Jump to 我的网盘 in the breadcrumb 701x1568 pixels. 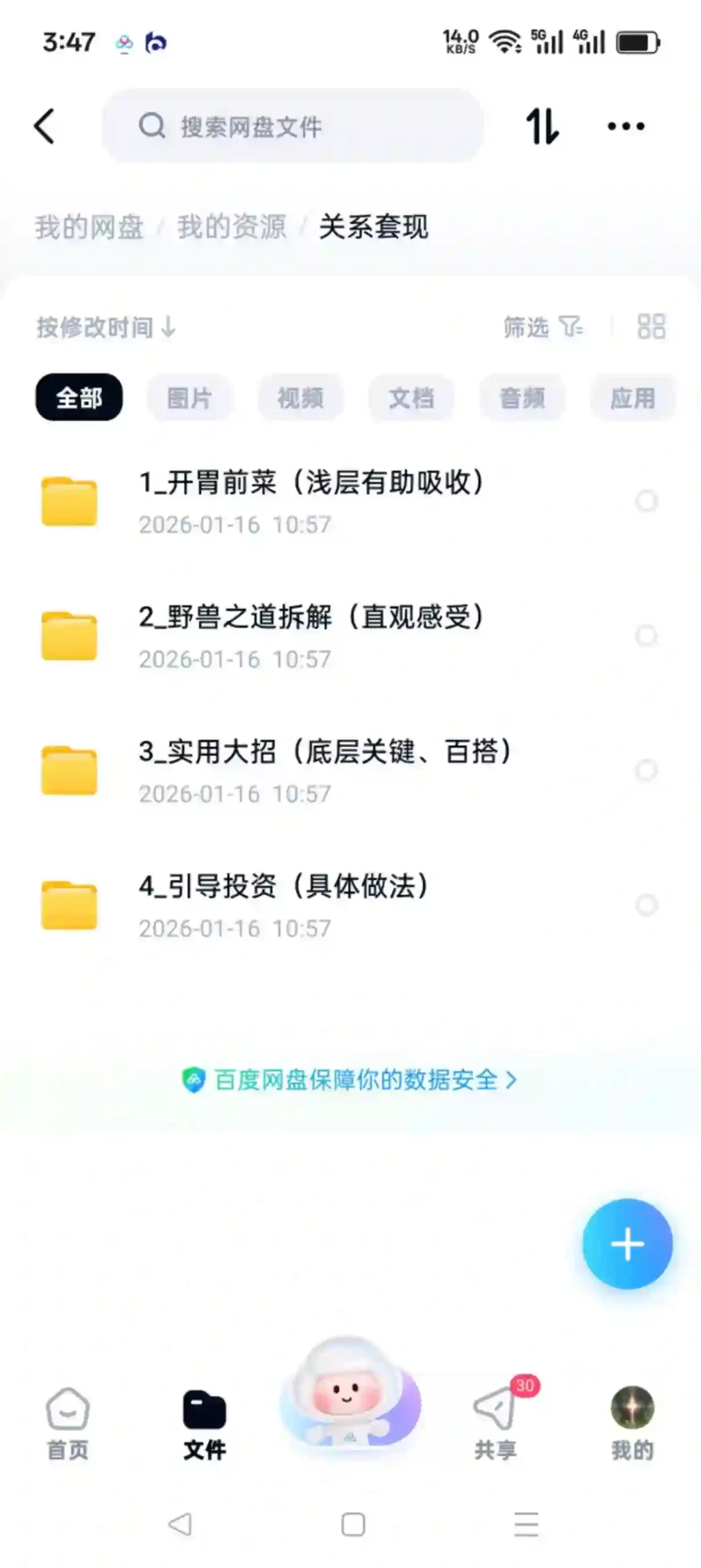(89, 227)
